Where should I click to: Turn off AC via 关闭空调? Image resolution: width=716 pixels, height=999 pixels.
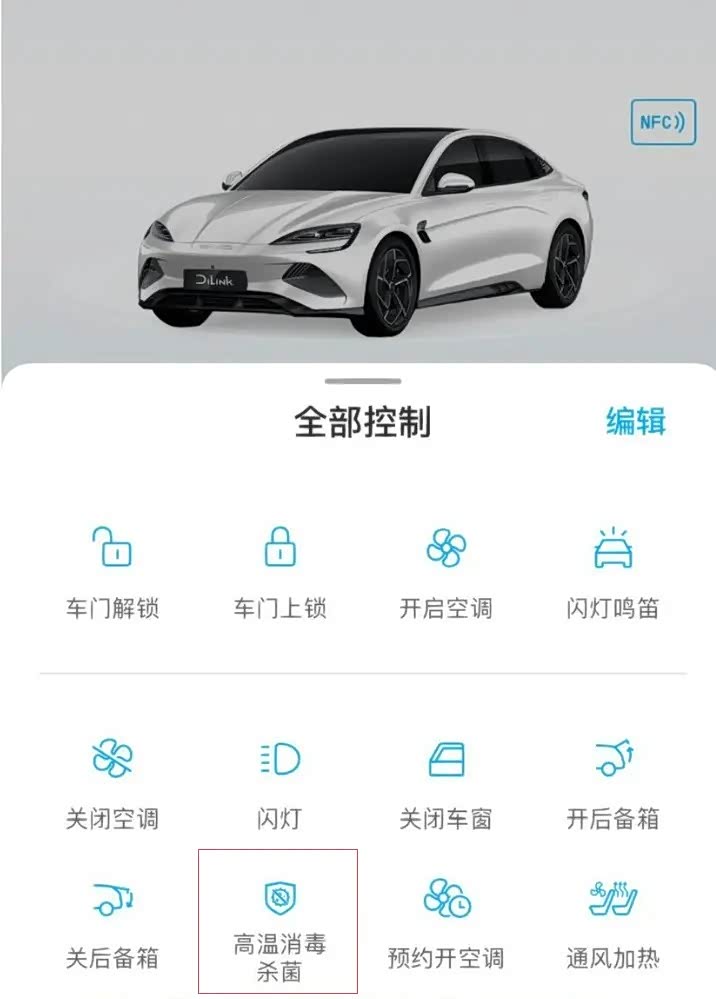point(112,782)
